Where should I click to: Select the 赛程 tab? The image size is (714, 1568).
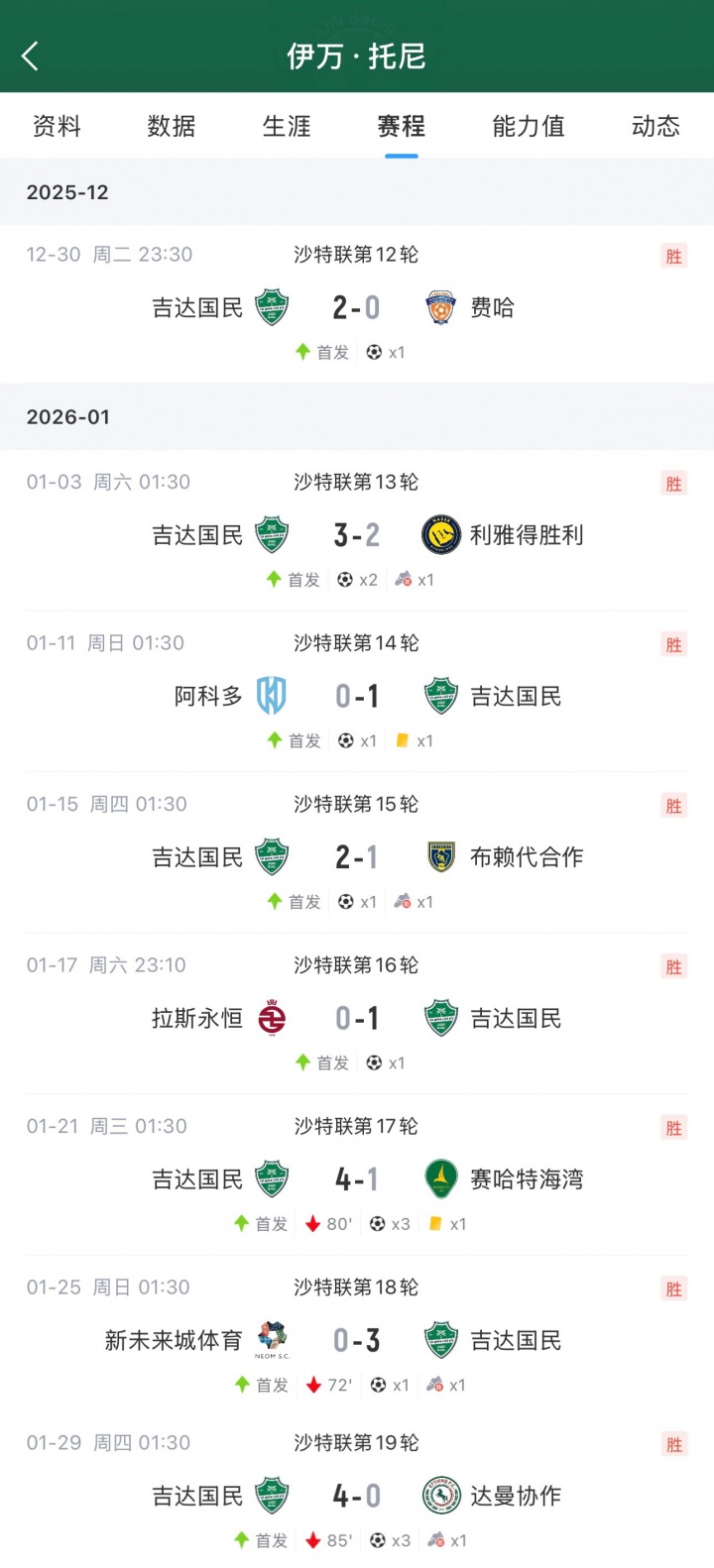[x=401, y=126]
